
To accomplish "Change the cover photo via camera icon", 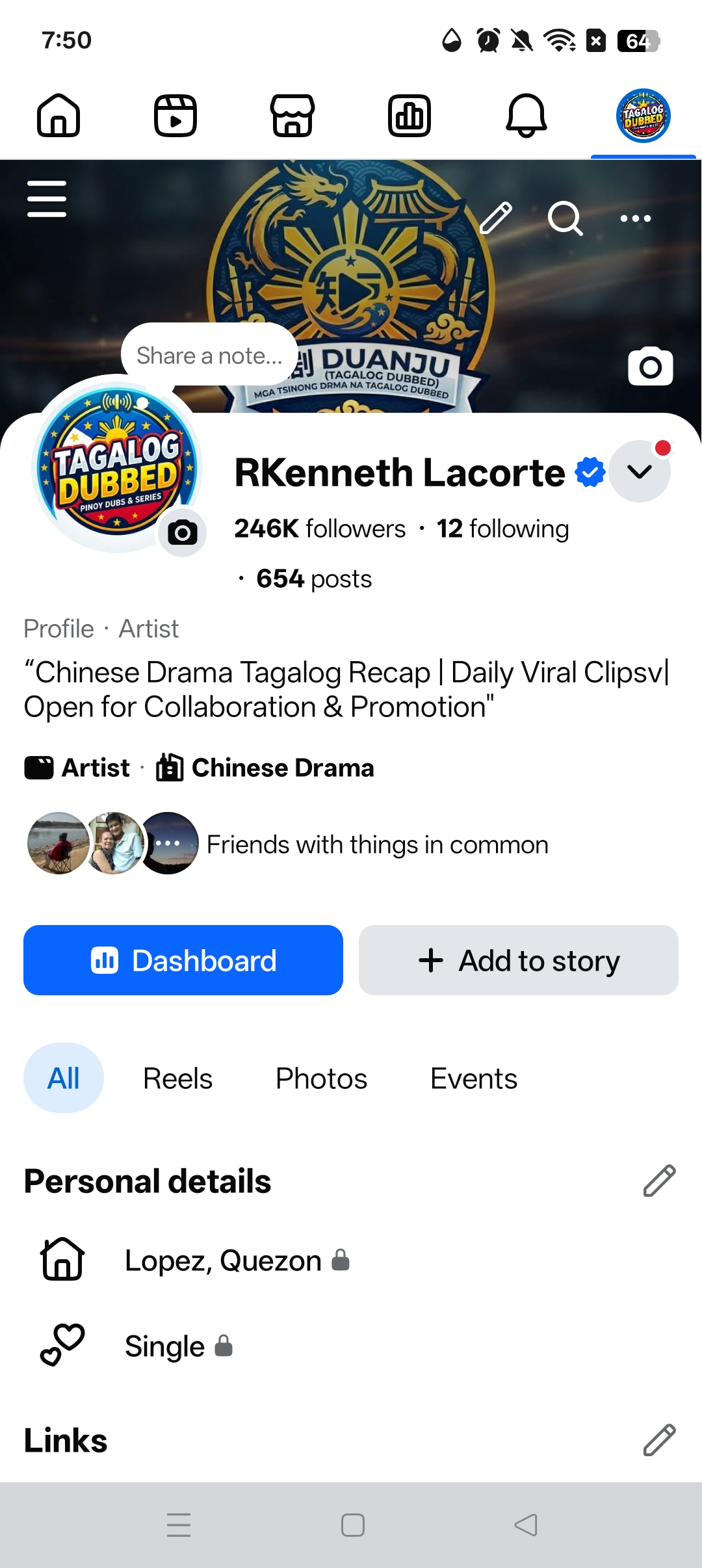I will click(650, 367).
